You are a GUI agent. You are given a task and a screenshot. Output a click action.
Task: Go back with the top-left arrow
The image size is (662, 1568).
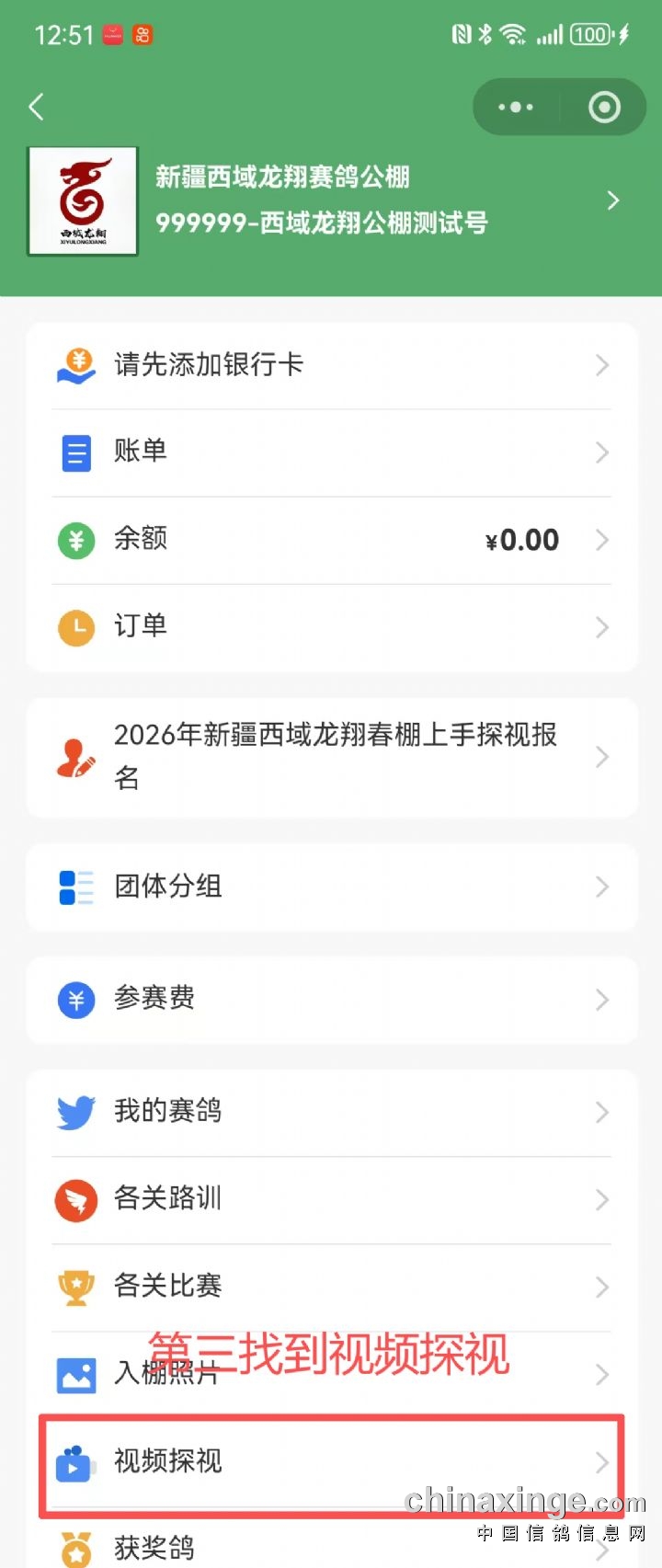[37, 108]
